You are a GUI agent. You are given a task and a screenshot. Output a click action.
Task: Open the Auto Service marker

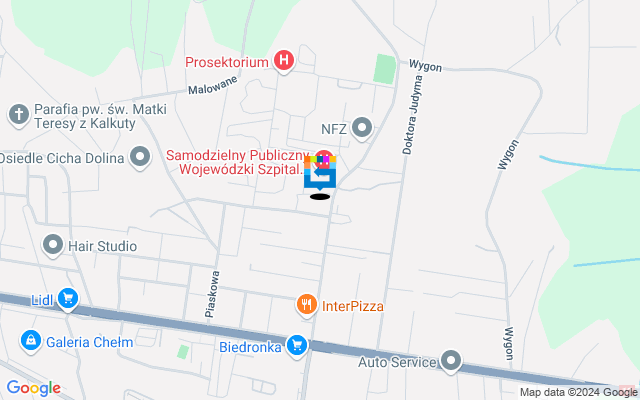(452, 360)
